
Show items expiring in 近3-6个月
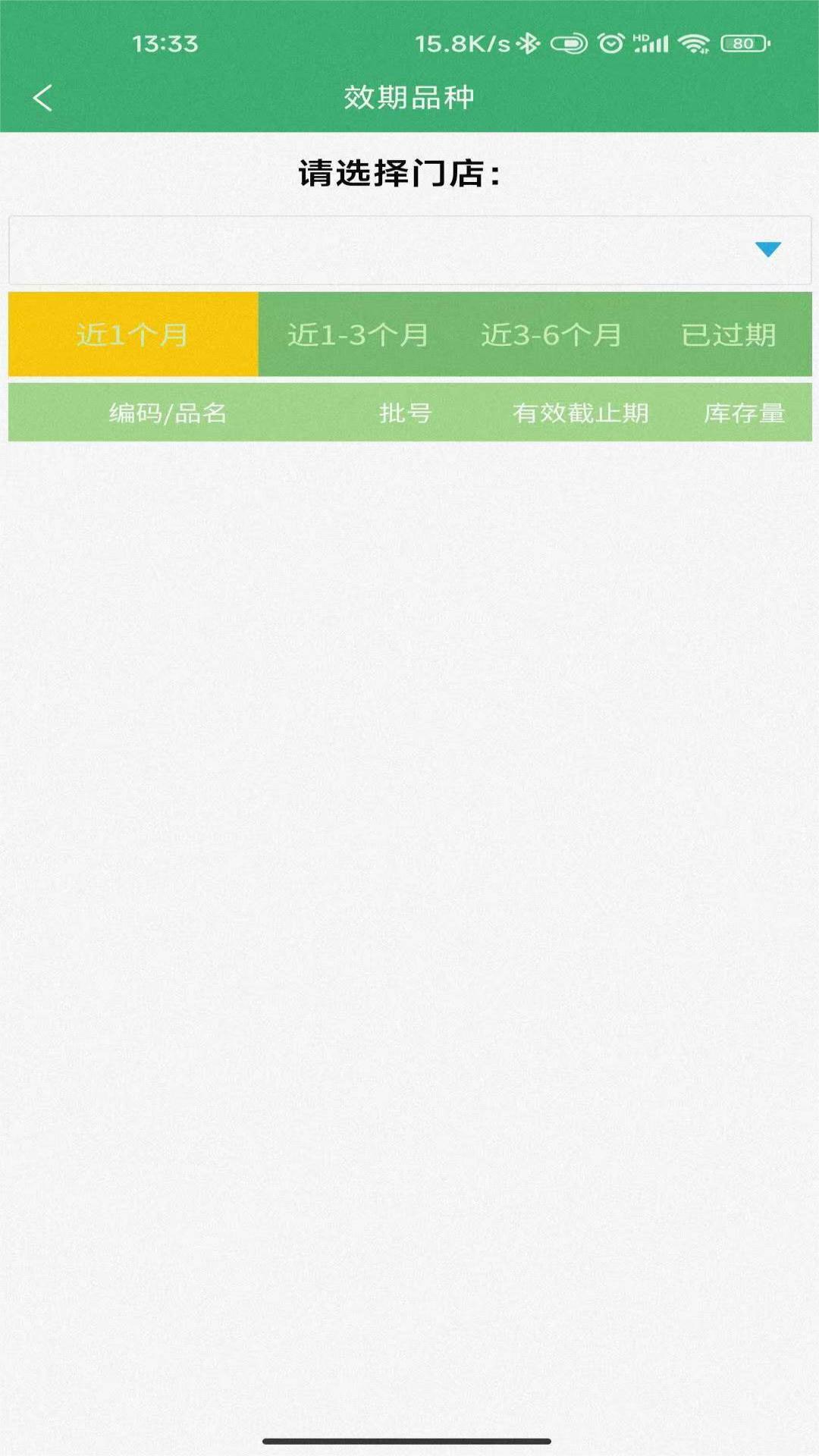(x=551, y=334)
